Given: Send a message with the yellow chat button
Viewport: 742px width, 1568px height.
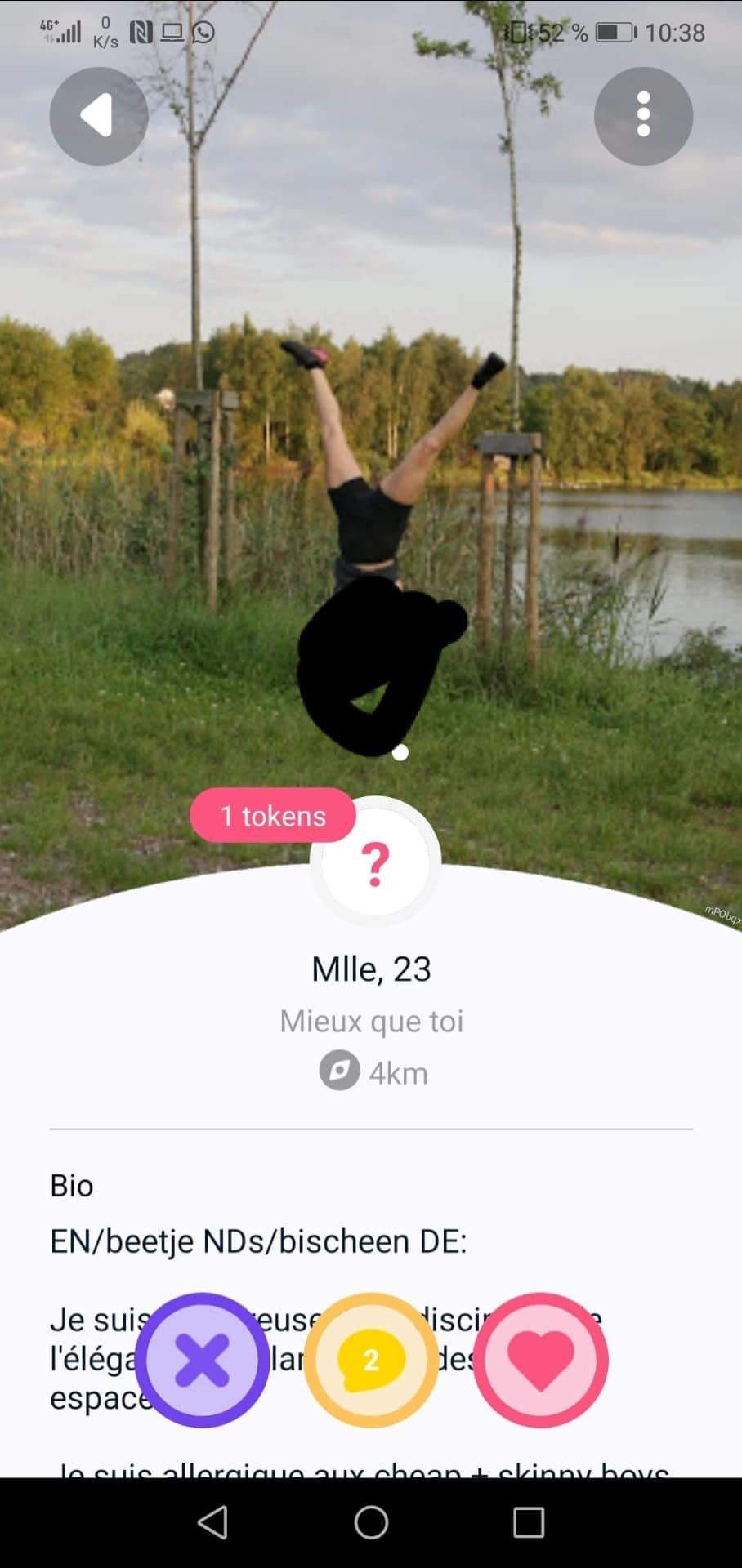Looking at the screenshot, I should point(371,1360).
